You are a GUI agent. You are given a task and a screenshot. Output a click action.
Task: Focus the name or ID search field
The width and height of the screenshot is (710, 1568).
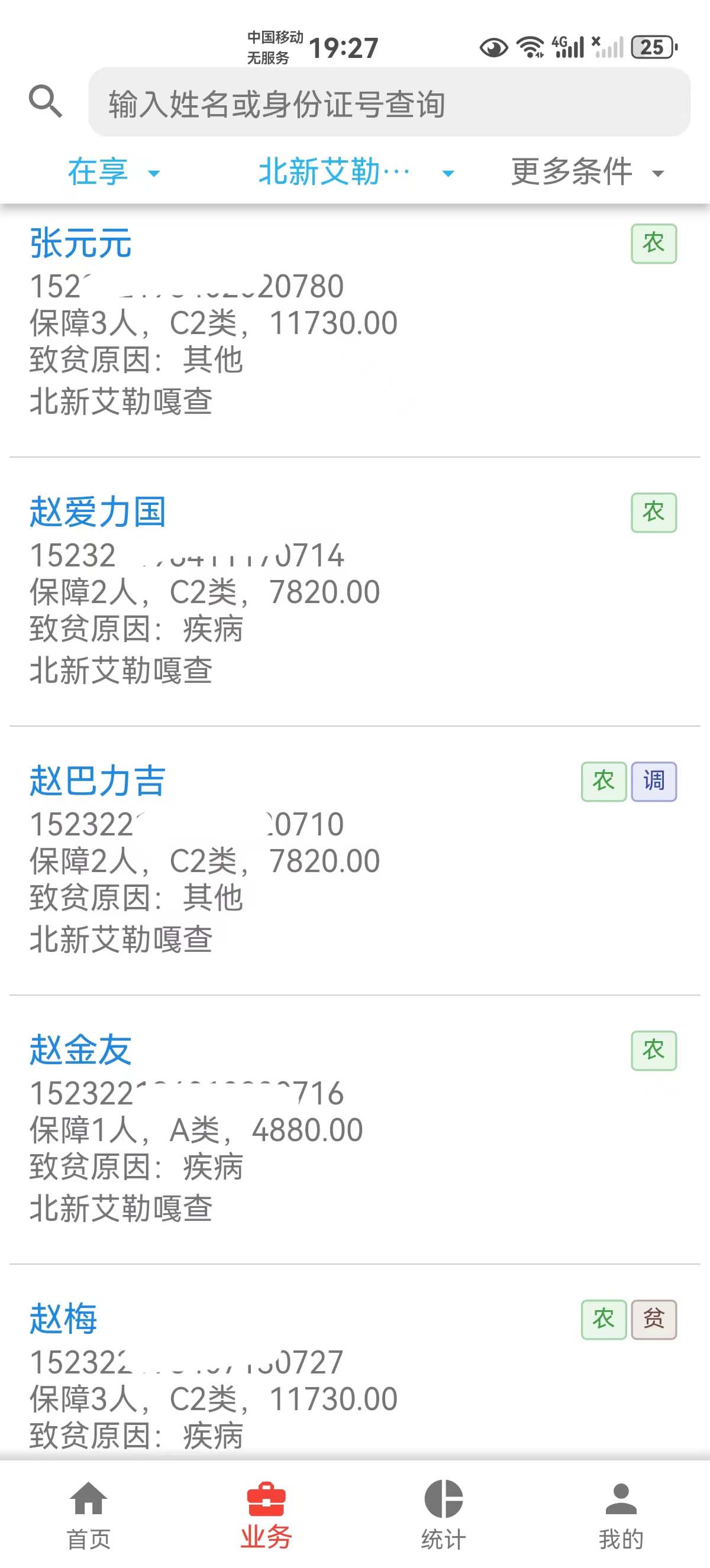tap(389, 102)
